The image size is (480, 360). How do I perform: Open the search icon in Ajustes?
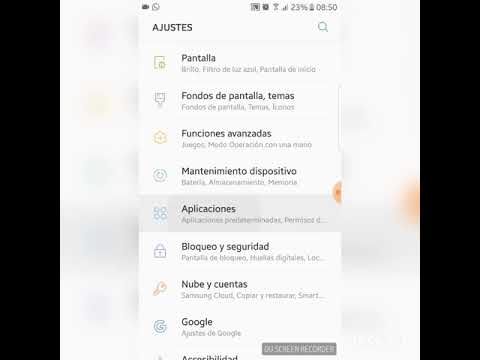coord(323,27)
